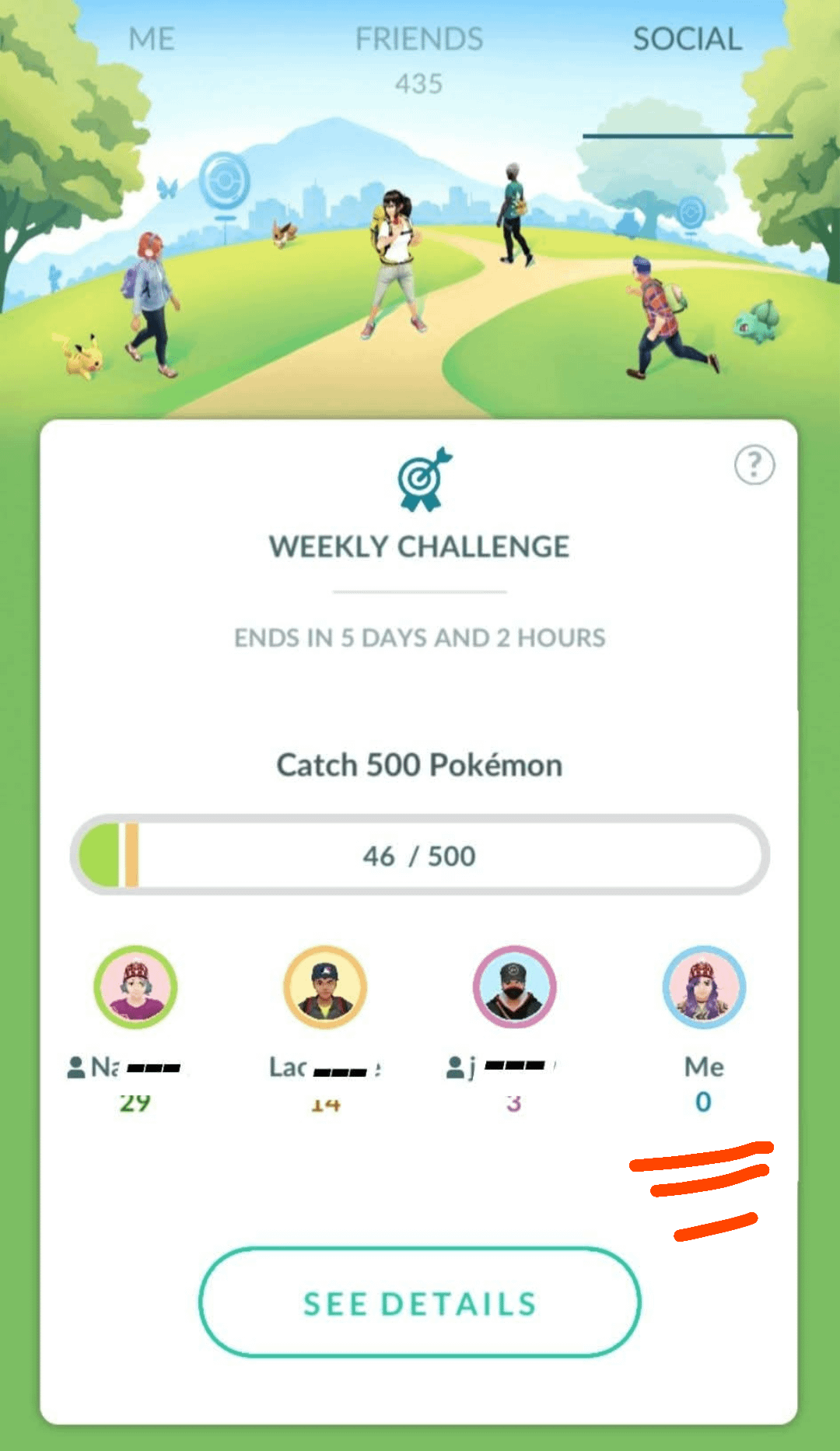Image resolution: width=840 pixels, height=1451 pixels.
Task: Open the player avatar with score 29
Action: point(135,987)
